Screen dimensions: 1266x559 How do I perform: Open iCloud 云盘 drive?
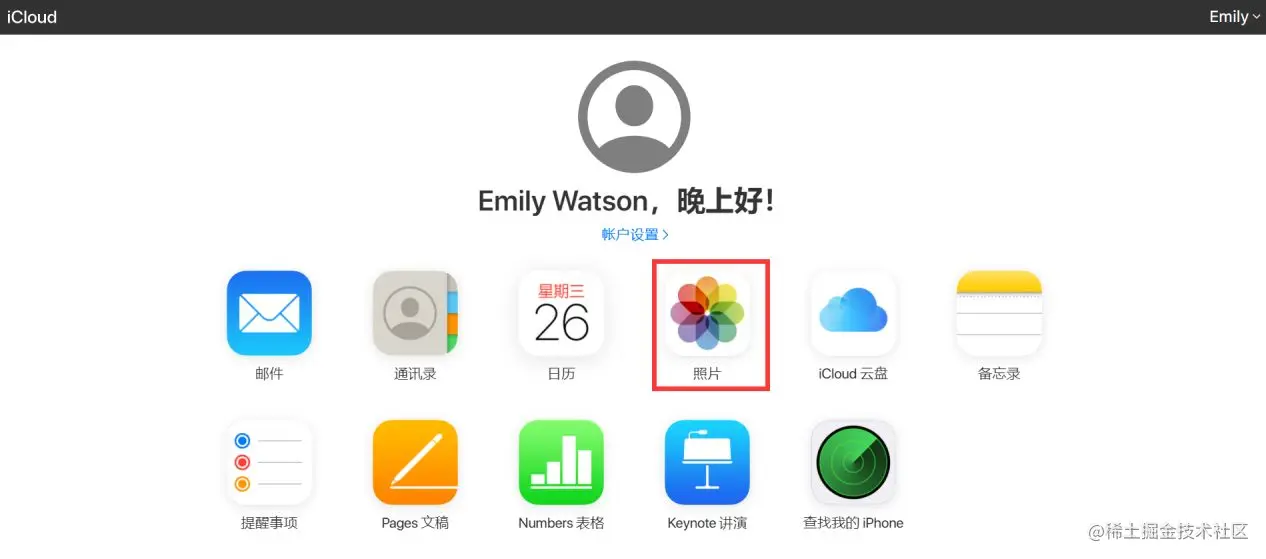853,313
